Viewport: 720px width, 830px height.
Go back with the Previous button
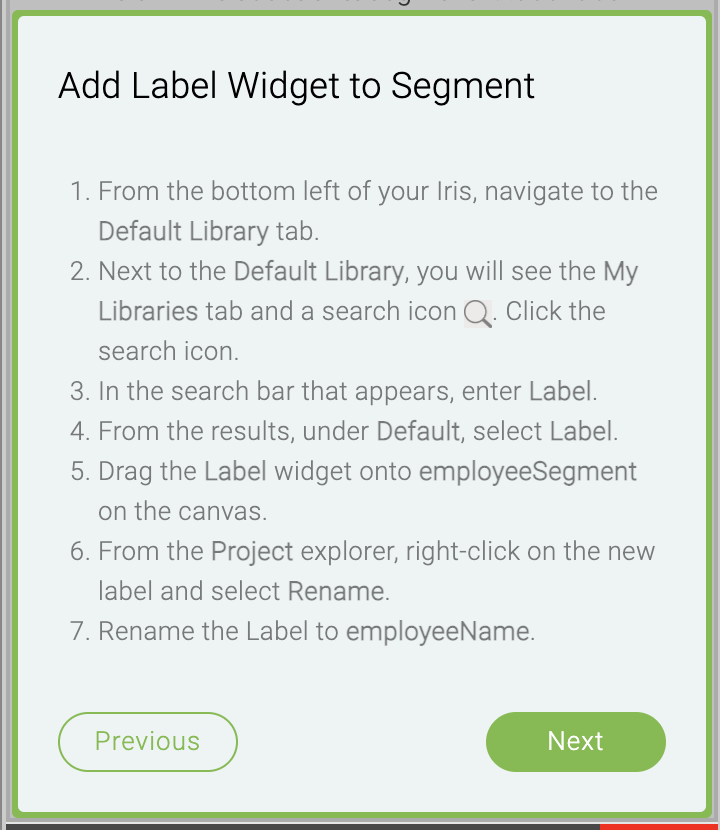[148, 741]
